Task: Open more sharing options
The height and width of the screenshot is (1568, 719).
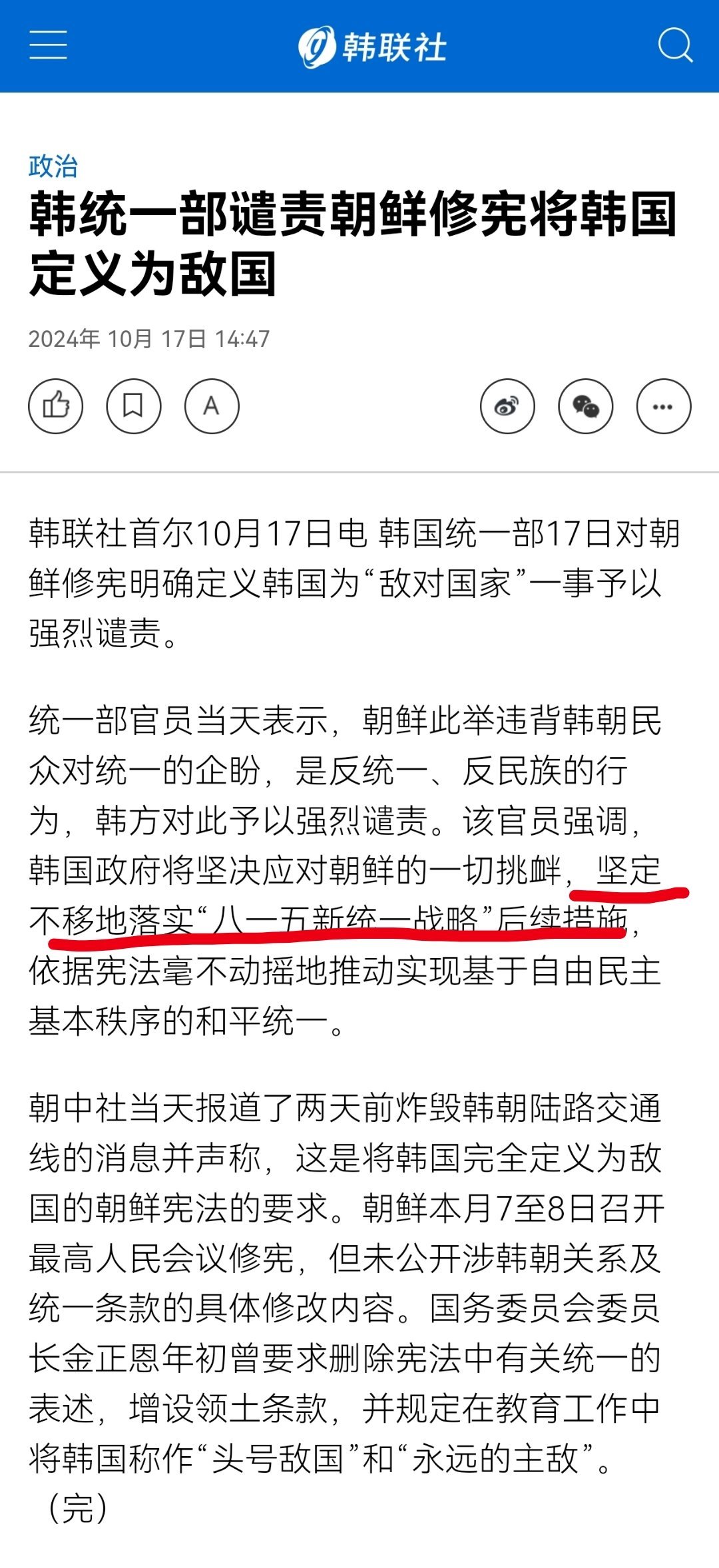Action: coord(664,406)
